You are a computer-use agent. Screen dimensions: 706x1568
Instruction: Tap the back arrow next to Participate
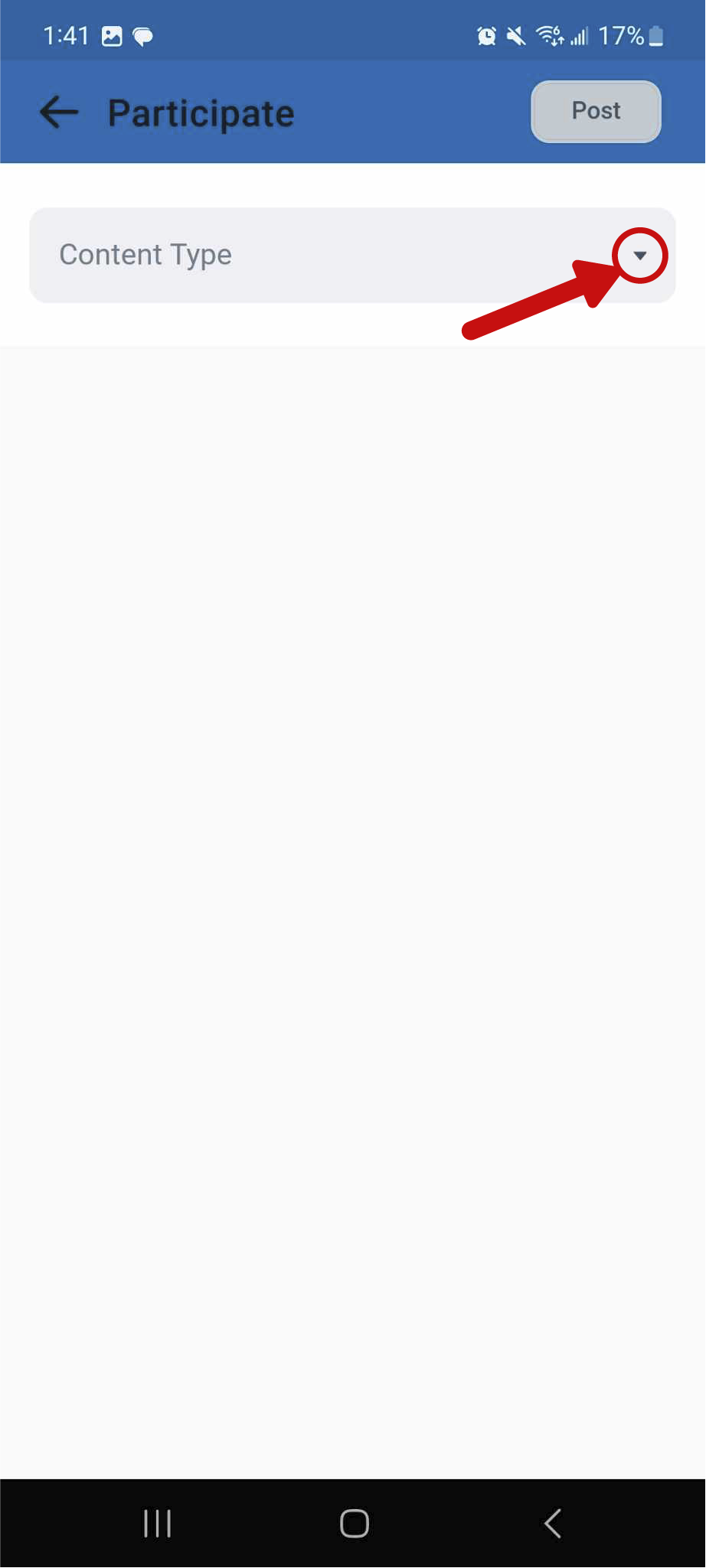click(x=57, y=112)
